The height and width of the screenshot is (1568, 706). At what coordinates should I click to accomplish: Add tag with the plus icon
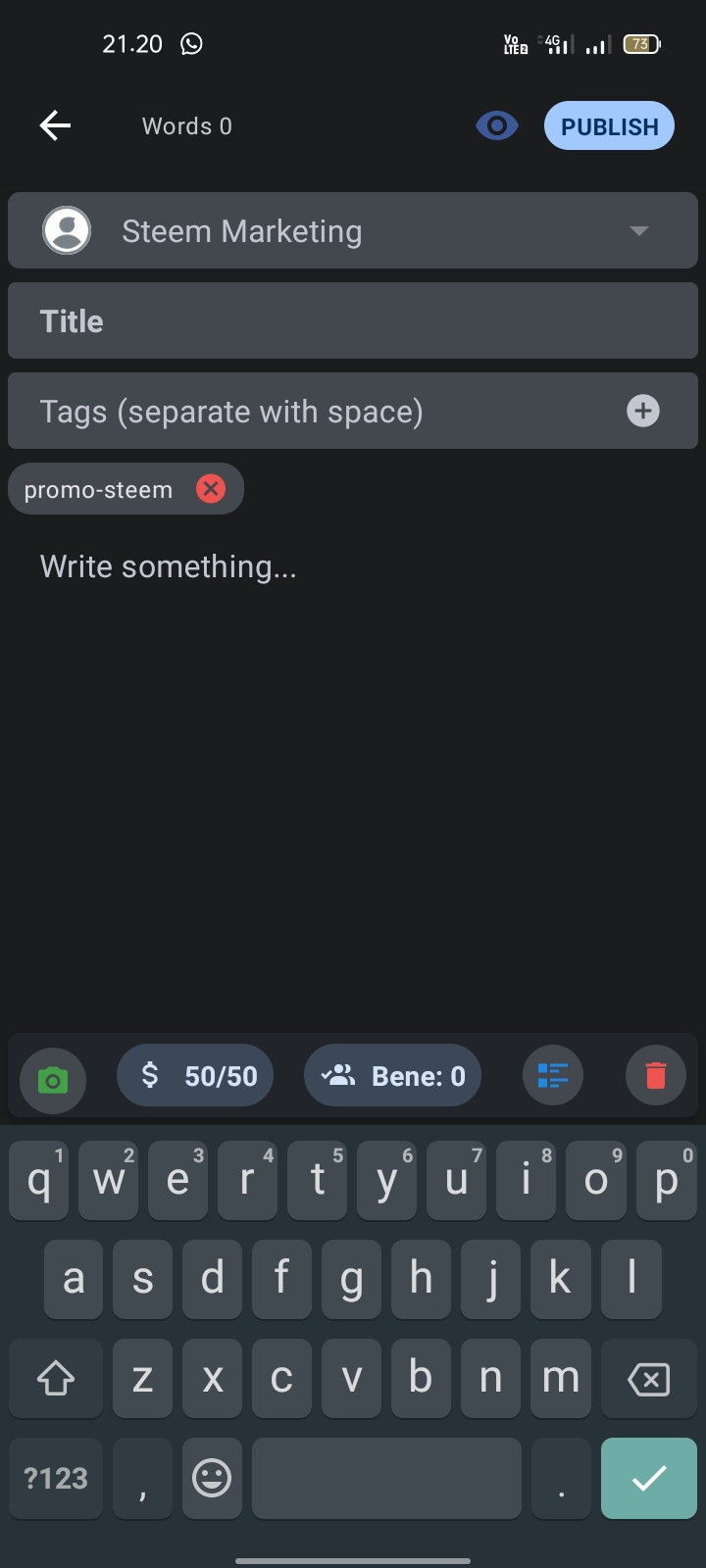tap(643, 411)
